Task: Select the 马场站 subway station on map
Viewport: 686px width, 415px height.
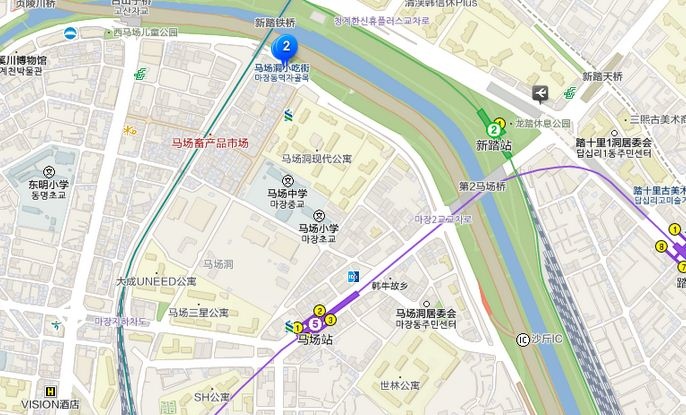Action: click(x=315, y=324)
